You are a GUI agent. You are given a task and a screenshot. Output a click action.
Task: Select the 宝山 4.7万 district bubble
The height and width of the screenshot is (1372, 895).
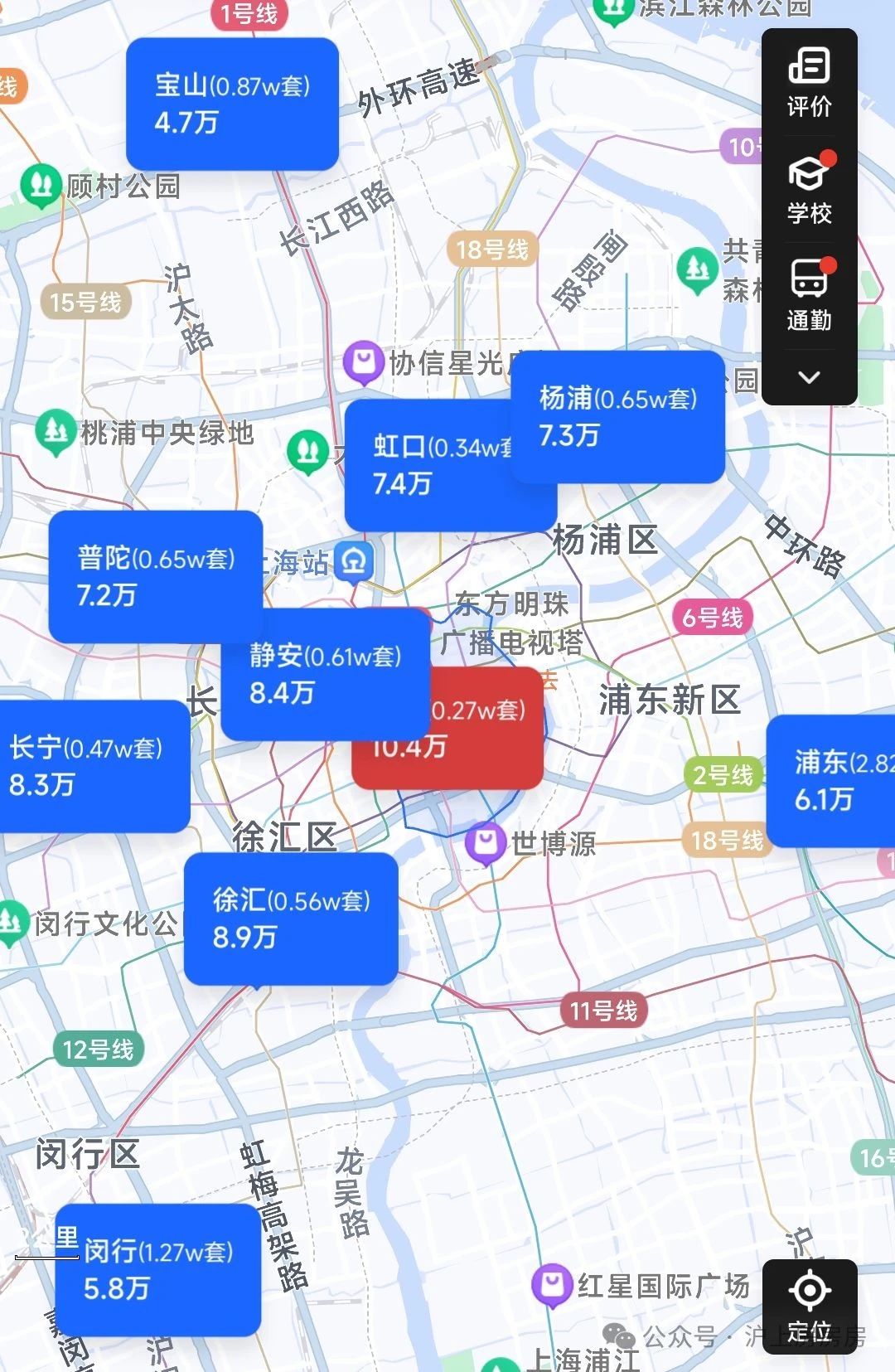pyautogui.click(x=232, y=104)
